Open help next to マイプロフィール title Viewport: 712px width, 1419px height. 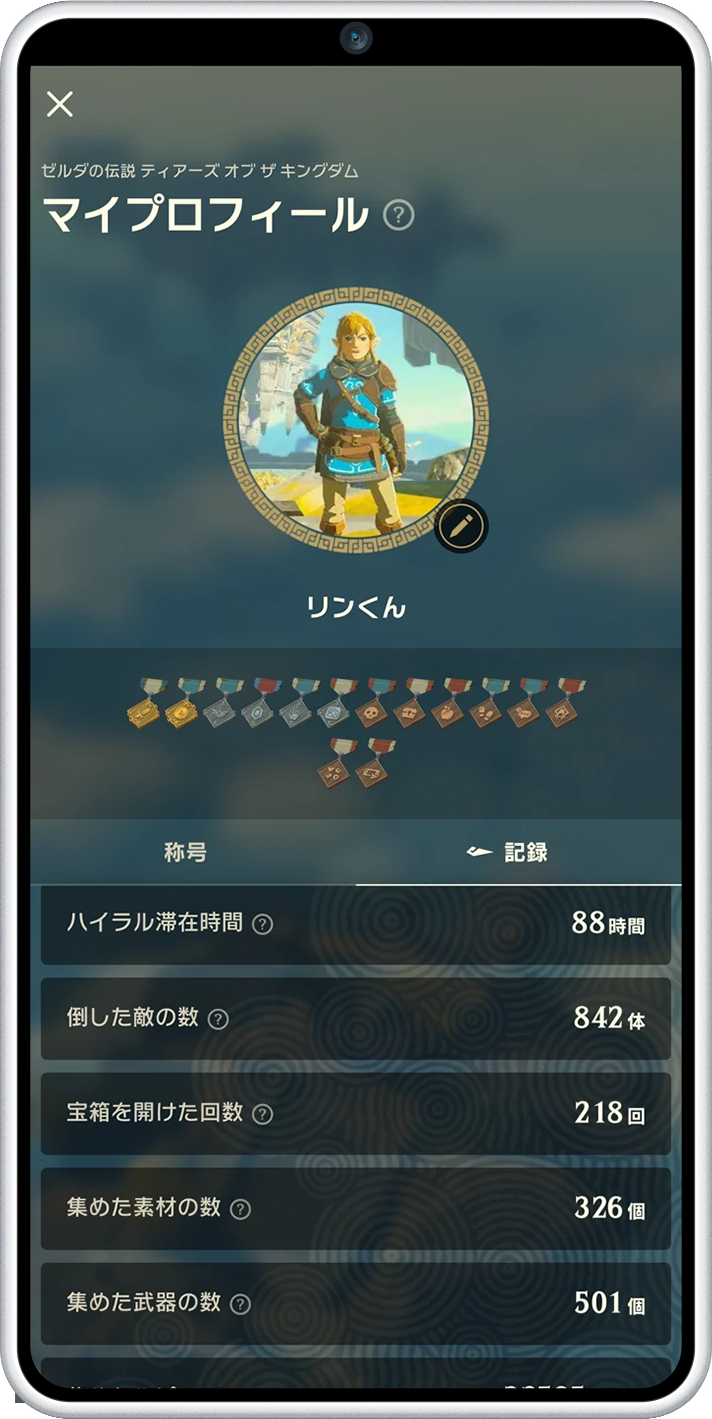399,215
